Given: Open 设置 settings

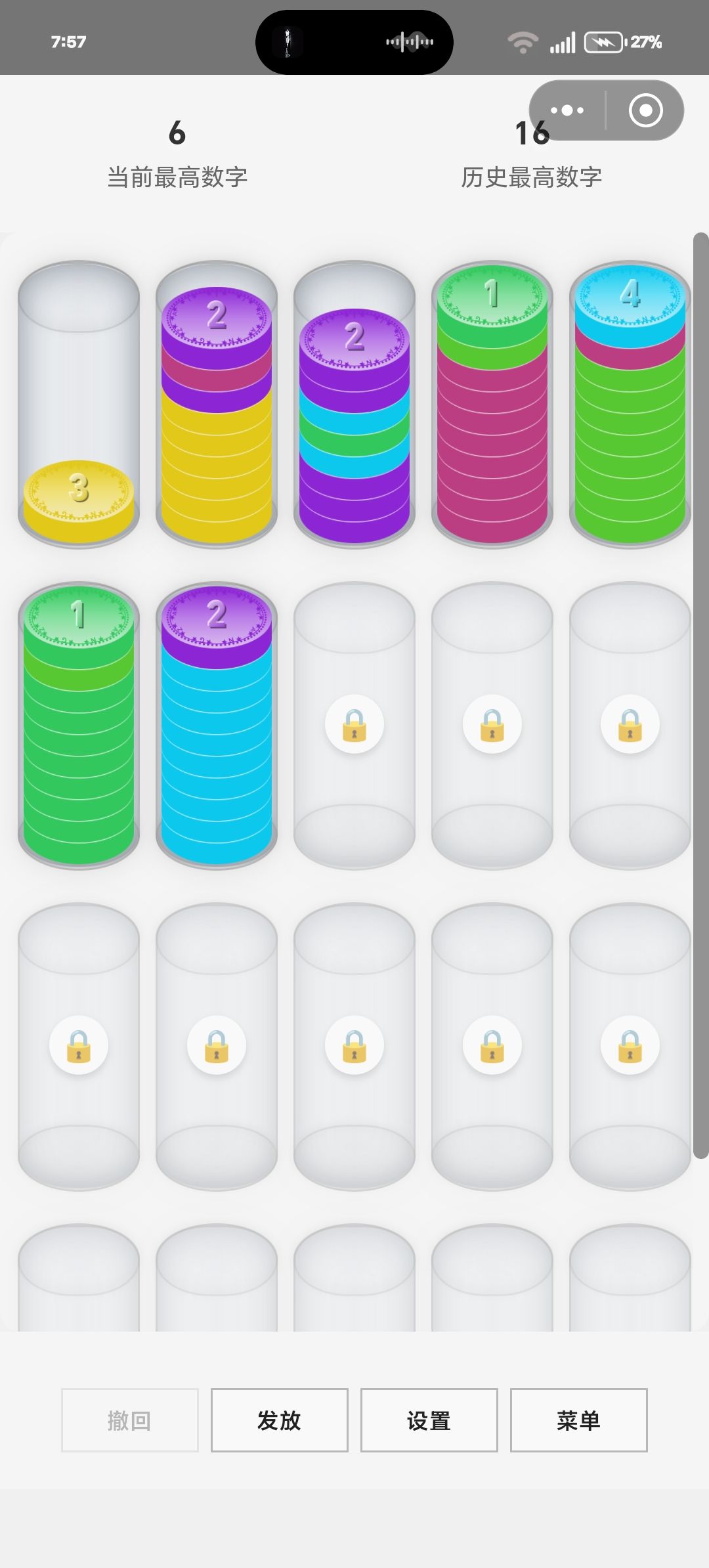Looking at the screenshot, I should pos(429,1420).
